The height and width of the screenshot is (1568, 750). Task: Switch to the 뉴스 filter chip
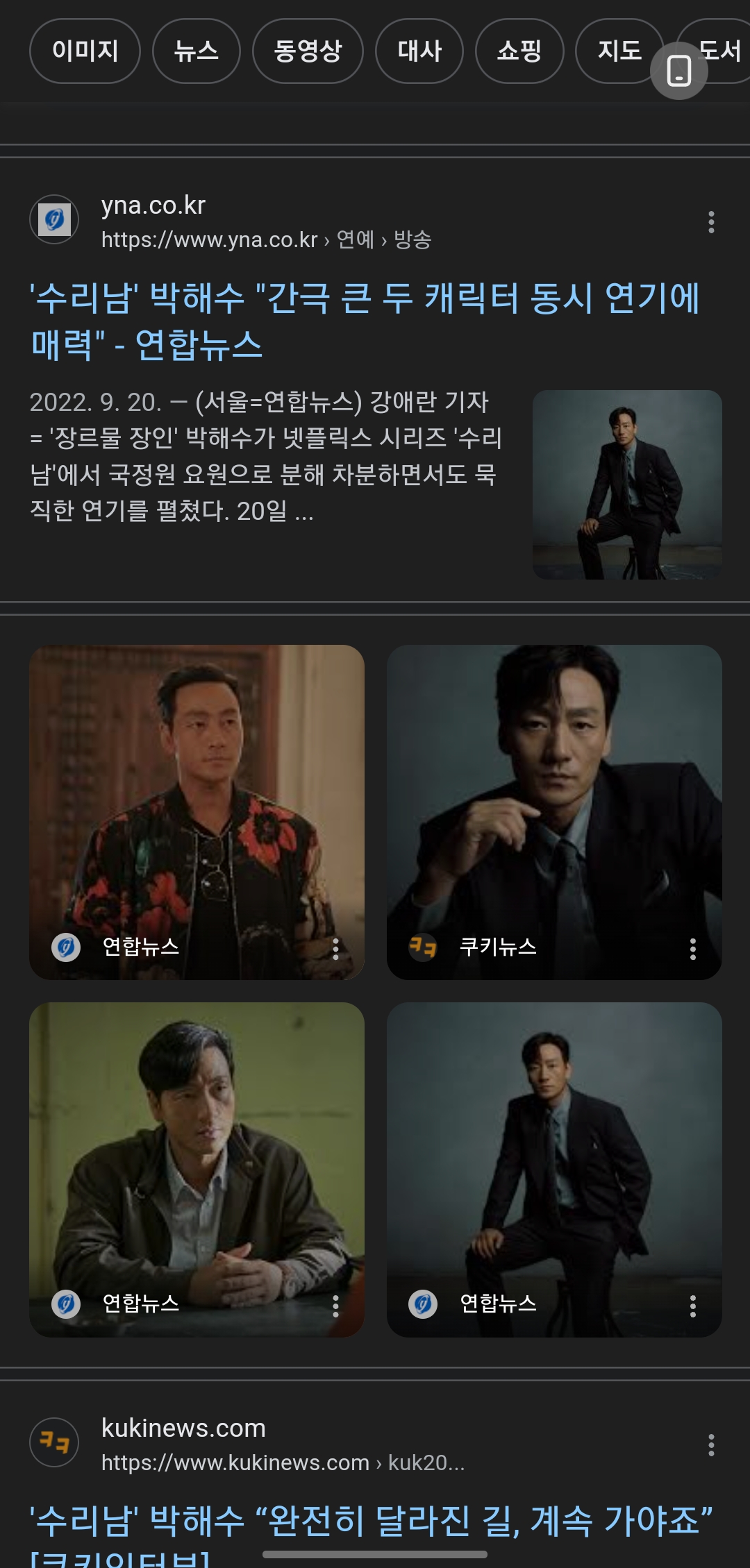coord(196,51)
